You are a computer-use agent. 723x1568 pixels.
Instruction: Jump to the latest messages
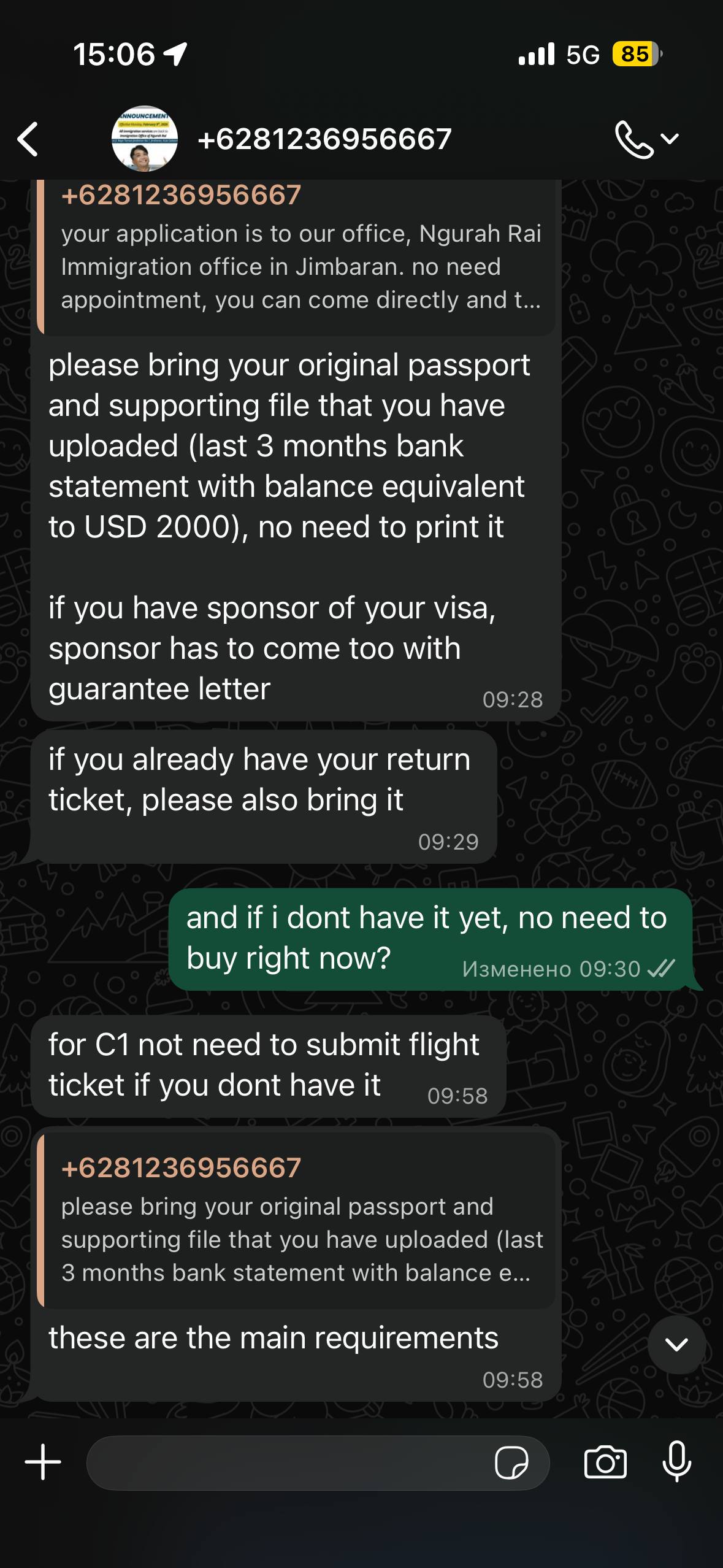676,1345
